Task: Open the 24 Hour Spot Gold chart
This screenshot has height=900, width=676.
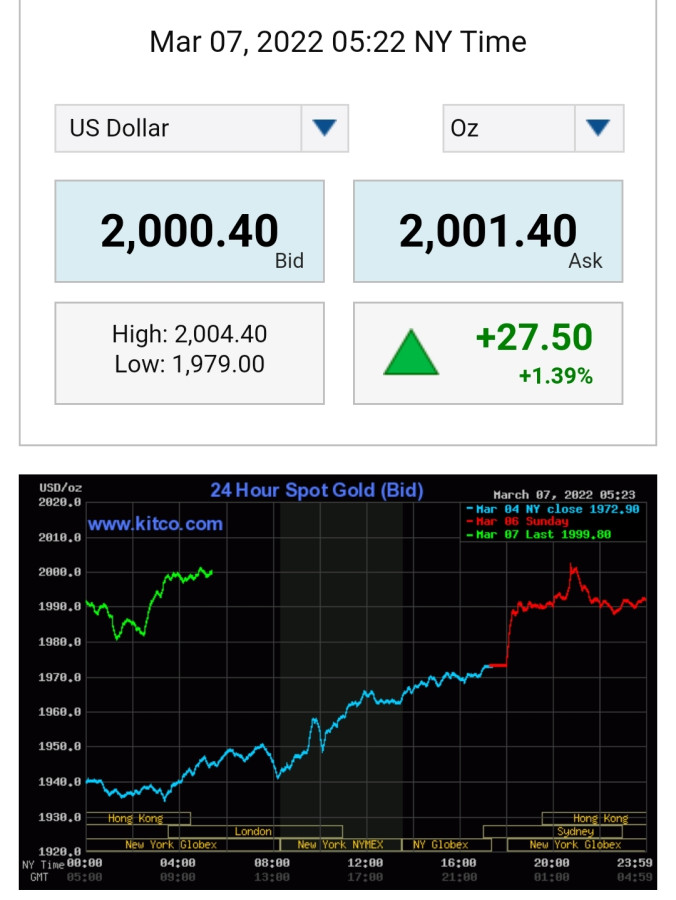Action: [x=338, y=682]
